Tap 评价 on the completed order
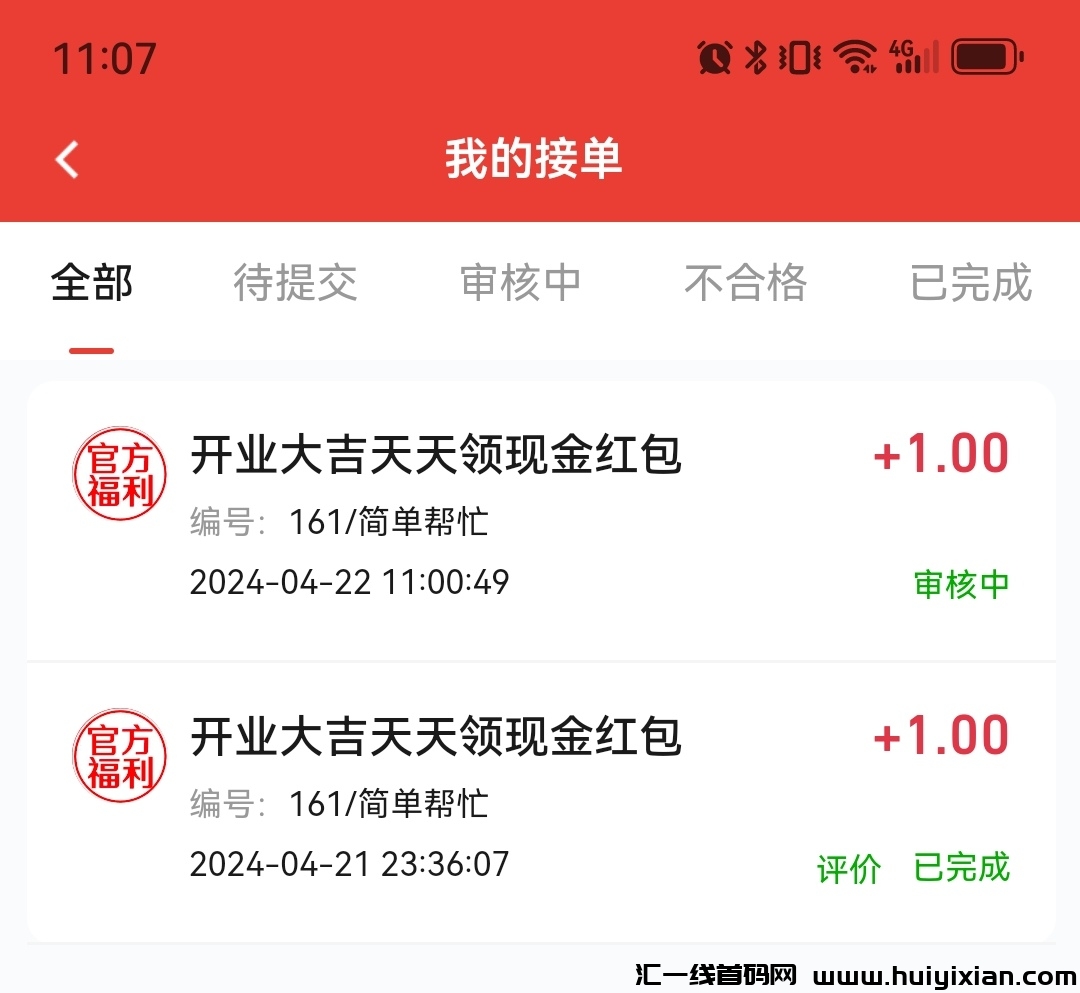This screenshot has width=1080, height=993. click(x=848, y=868)
